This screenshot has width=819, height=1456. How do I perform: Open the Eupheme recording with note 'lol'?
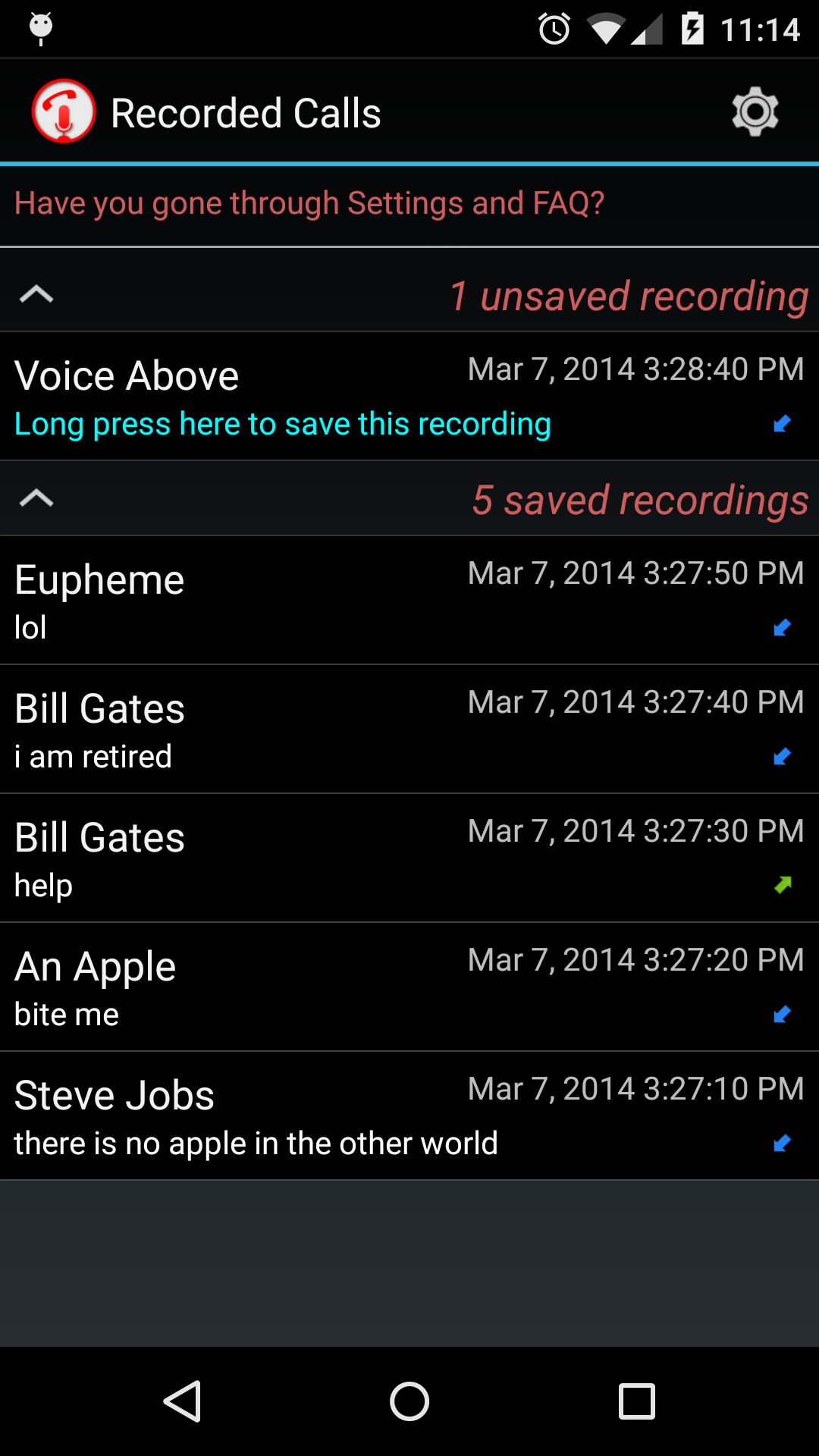tap(303, 599)
